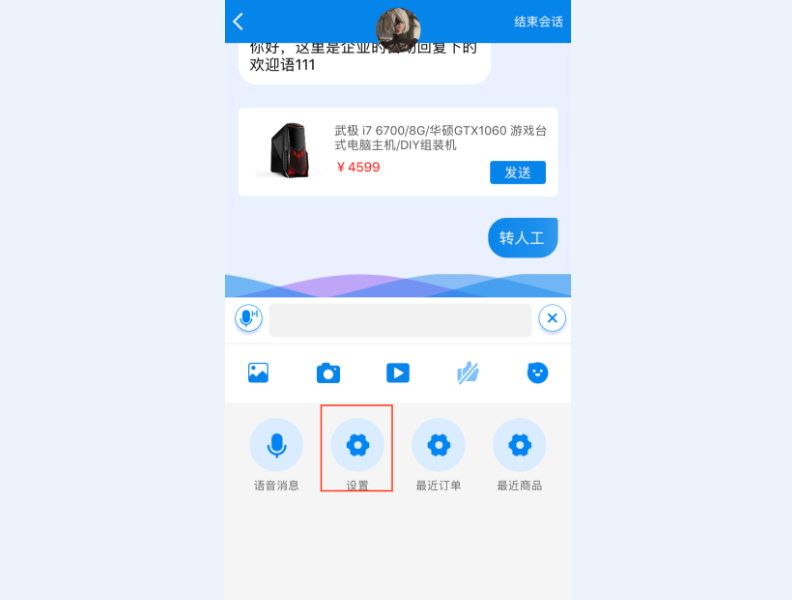Close the extra options panel with X
Viewport: 792px width, 600px height.
click(552, 319)
